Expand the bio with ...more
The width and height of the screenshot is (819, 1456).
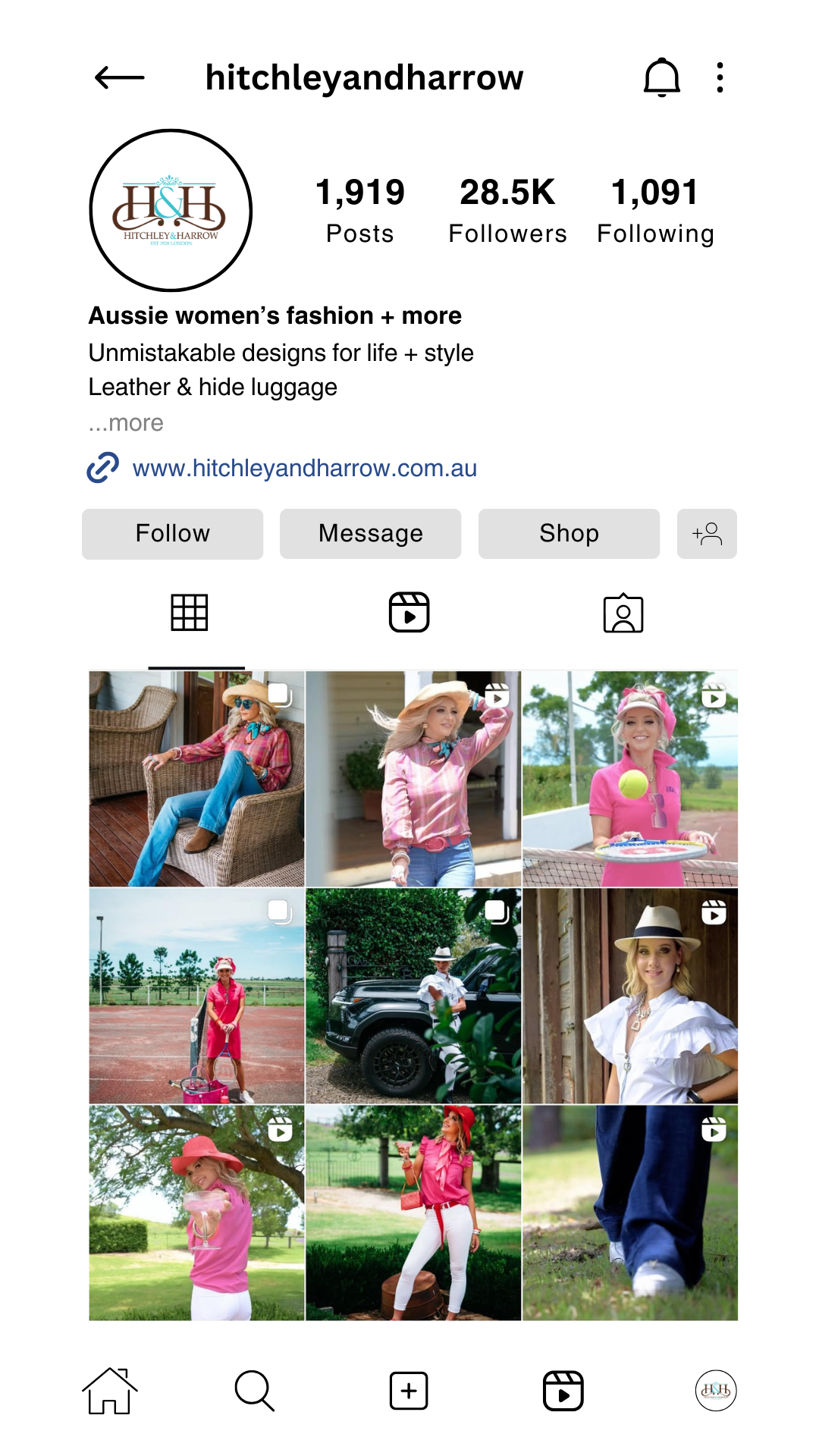[x=126, y=422]
